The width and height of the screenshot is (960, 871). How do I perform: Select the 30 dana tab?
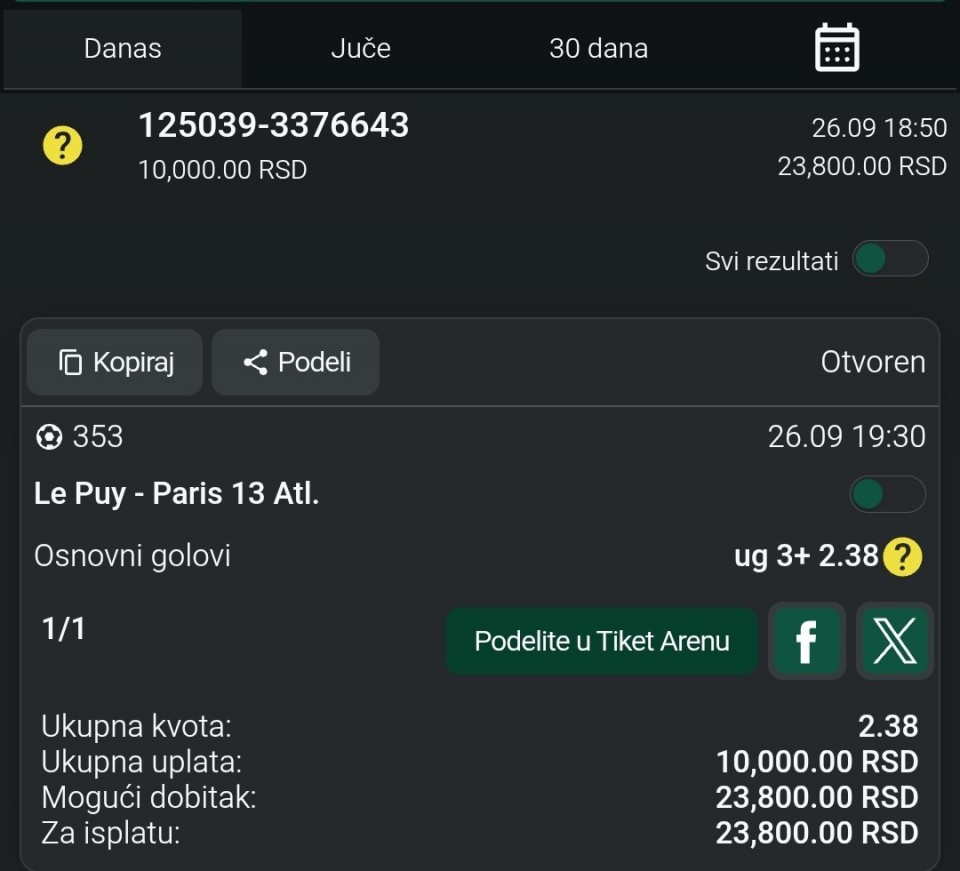(598, 48)
